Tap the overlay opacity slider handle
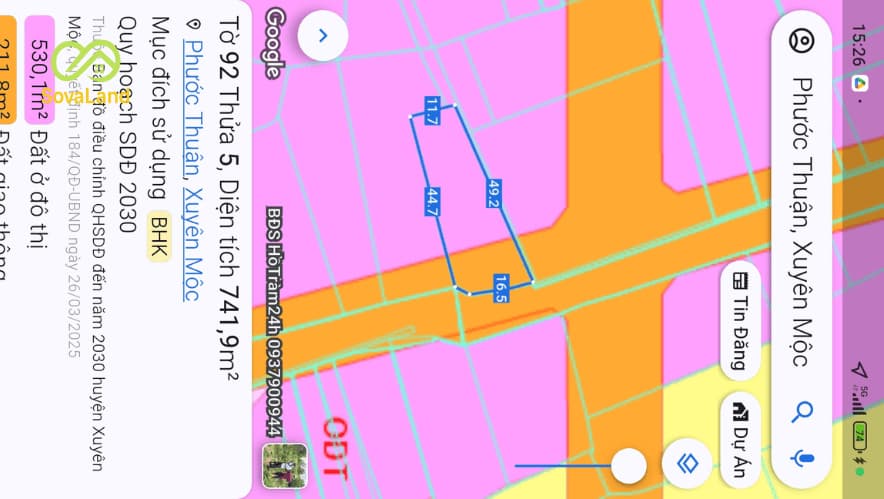Image resolution: width=884 pixels, height=499 pixels. [628, 464]
